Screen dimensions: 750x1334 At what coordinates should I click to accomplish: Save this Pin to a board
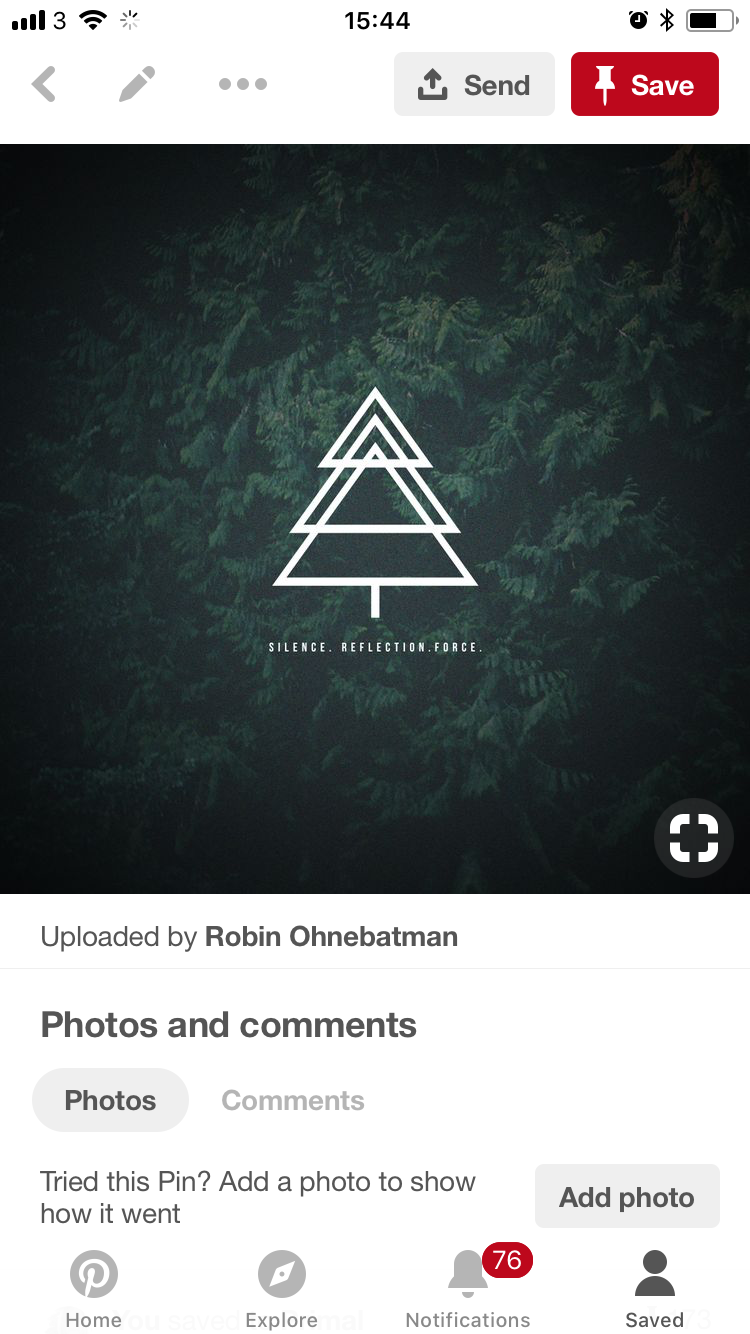click(644, 85)
